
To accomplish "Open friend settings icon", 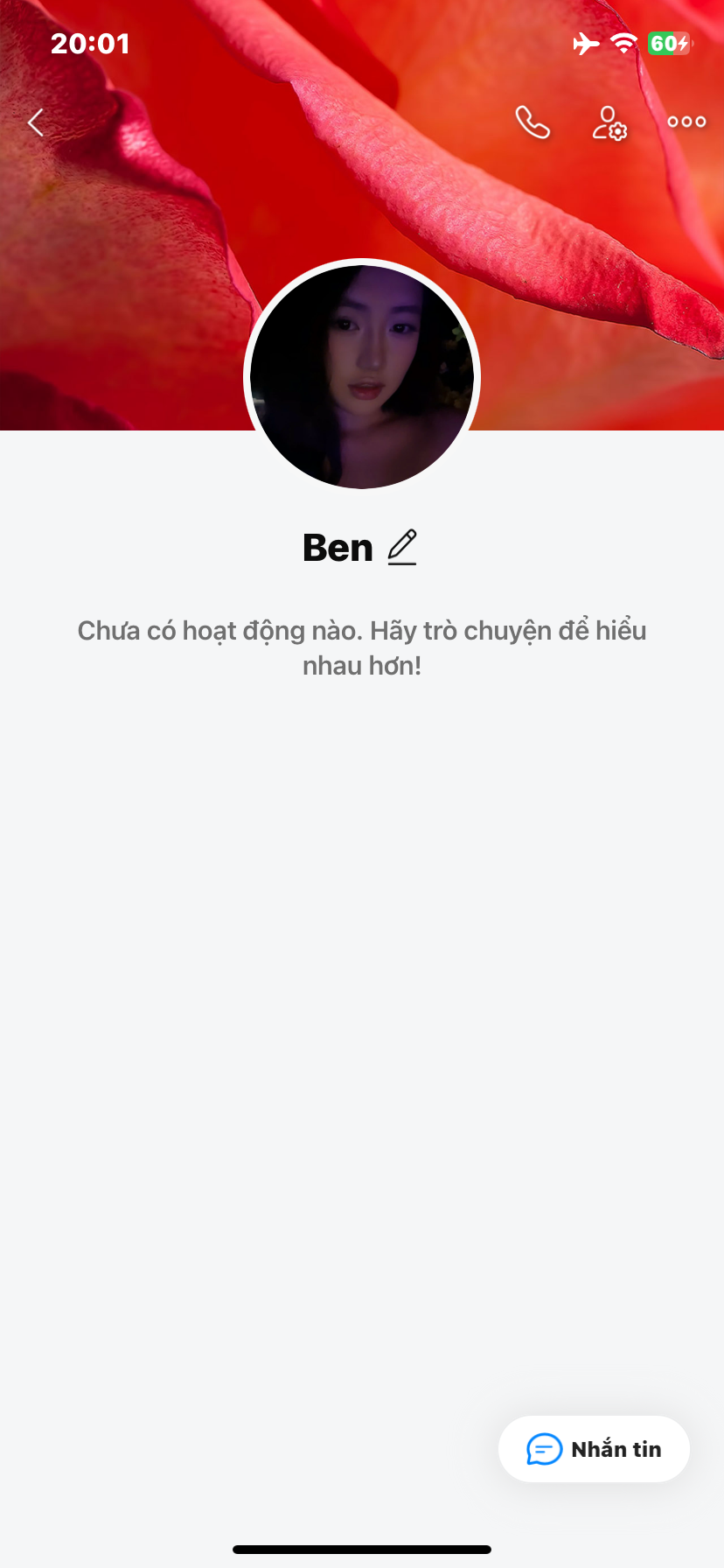I will click(609, 122).
